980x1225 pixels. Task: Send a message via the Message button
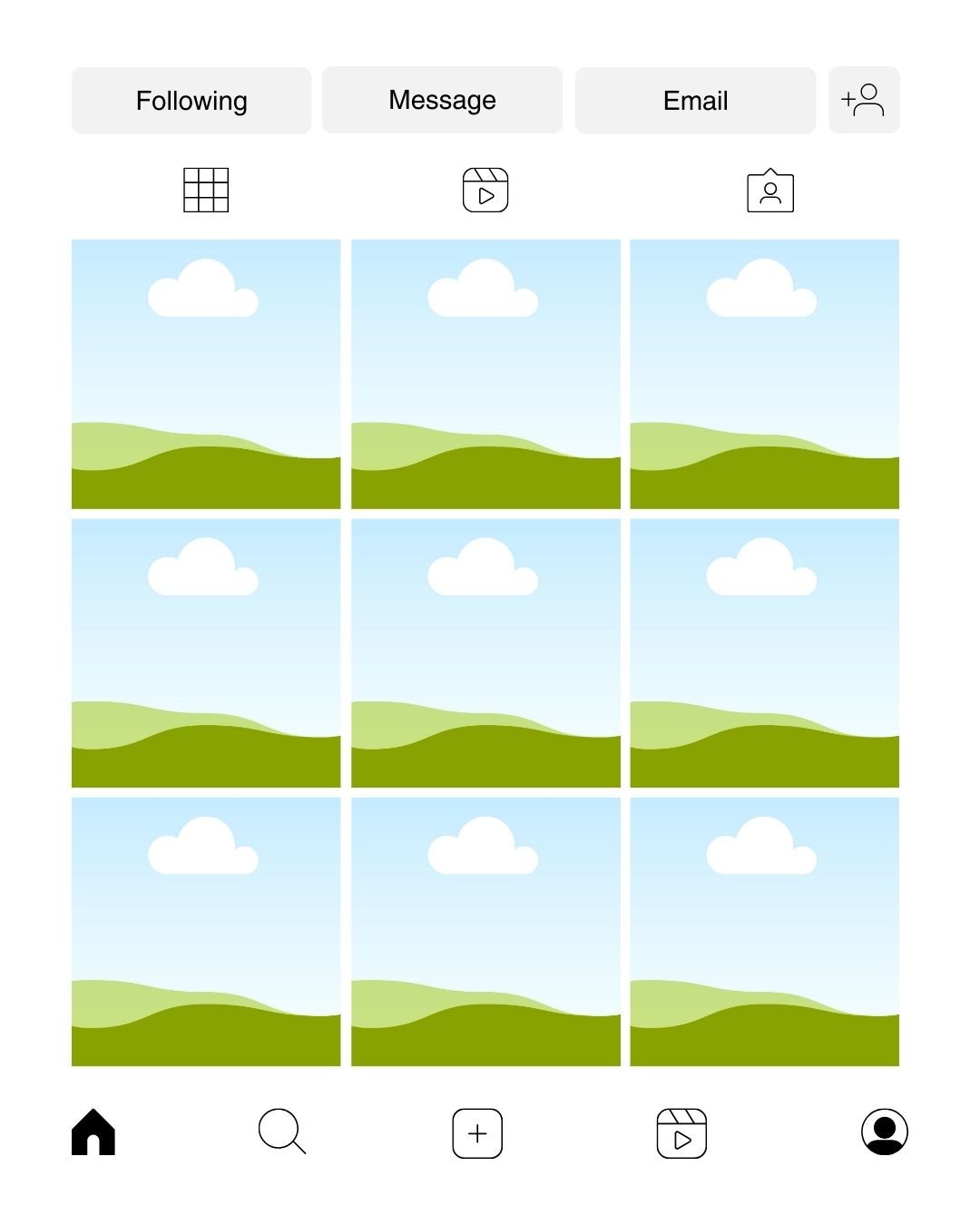(442, 100)
